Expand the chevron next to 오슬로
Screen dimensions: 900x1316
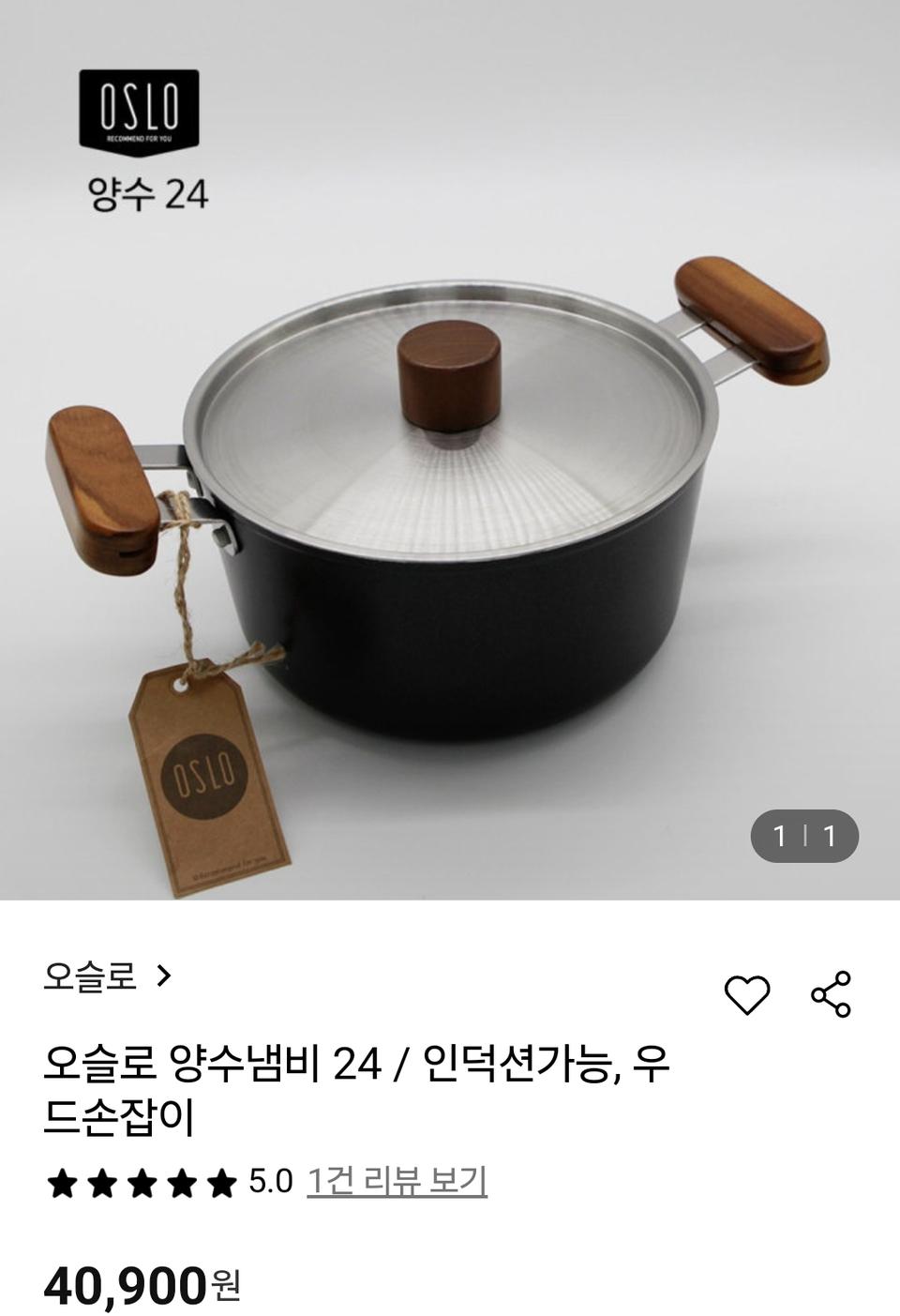tap(166, 978)
